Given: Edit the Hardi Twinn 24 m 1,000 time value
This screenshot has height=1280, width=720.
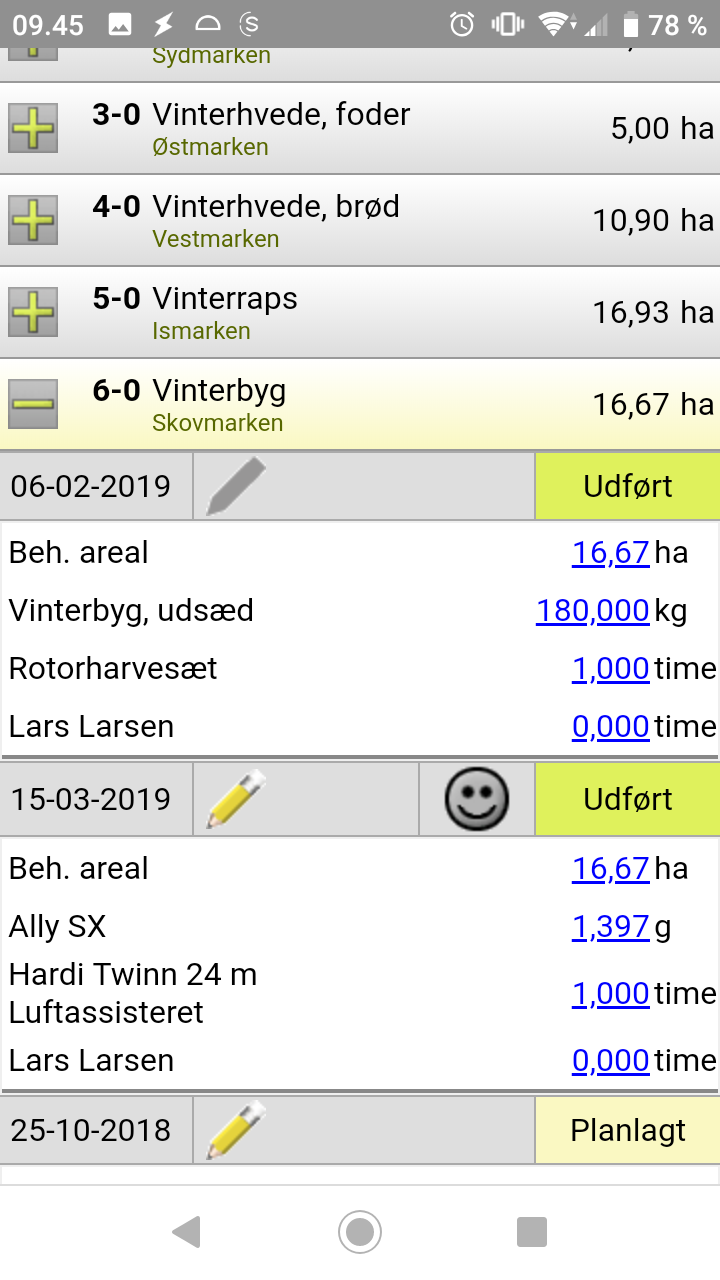Looking at the screenshot, I should point(611,993).
